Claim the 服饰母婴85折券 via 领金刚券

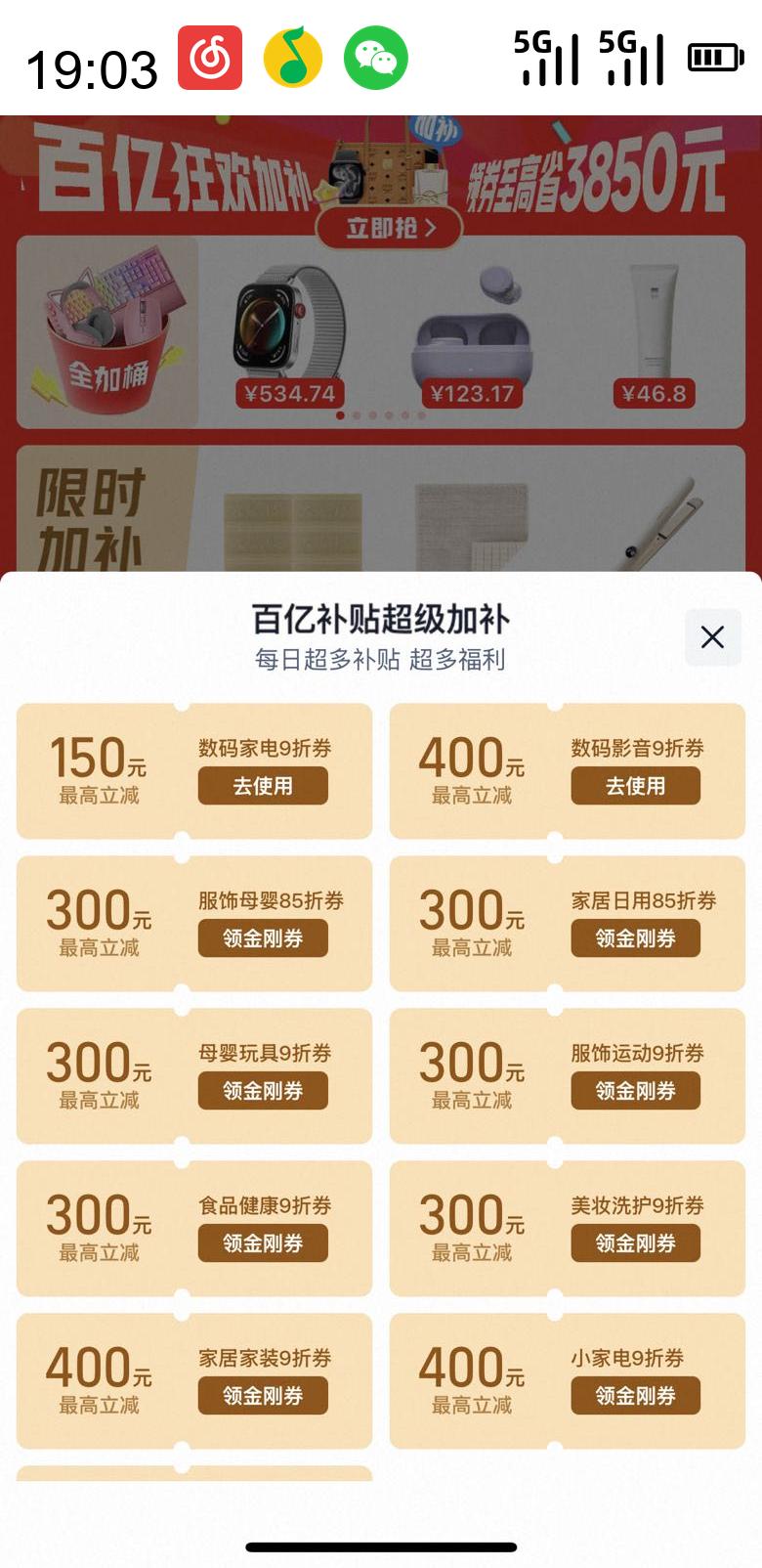point(263,937)
